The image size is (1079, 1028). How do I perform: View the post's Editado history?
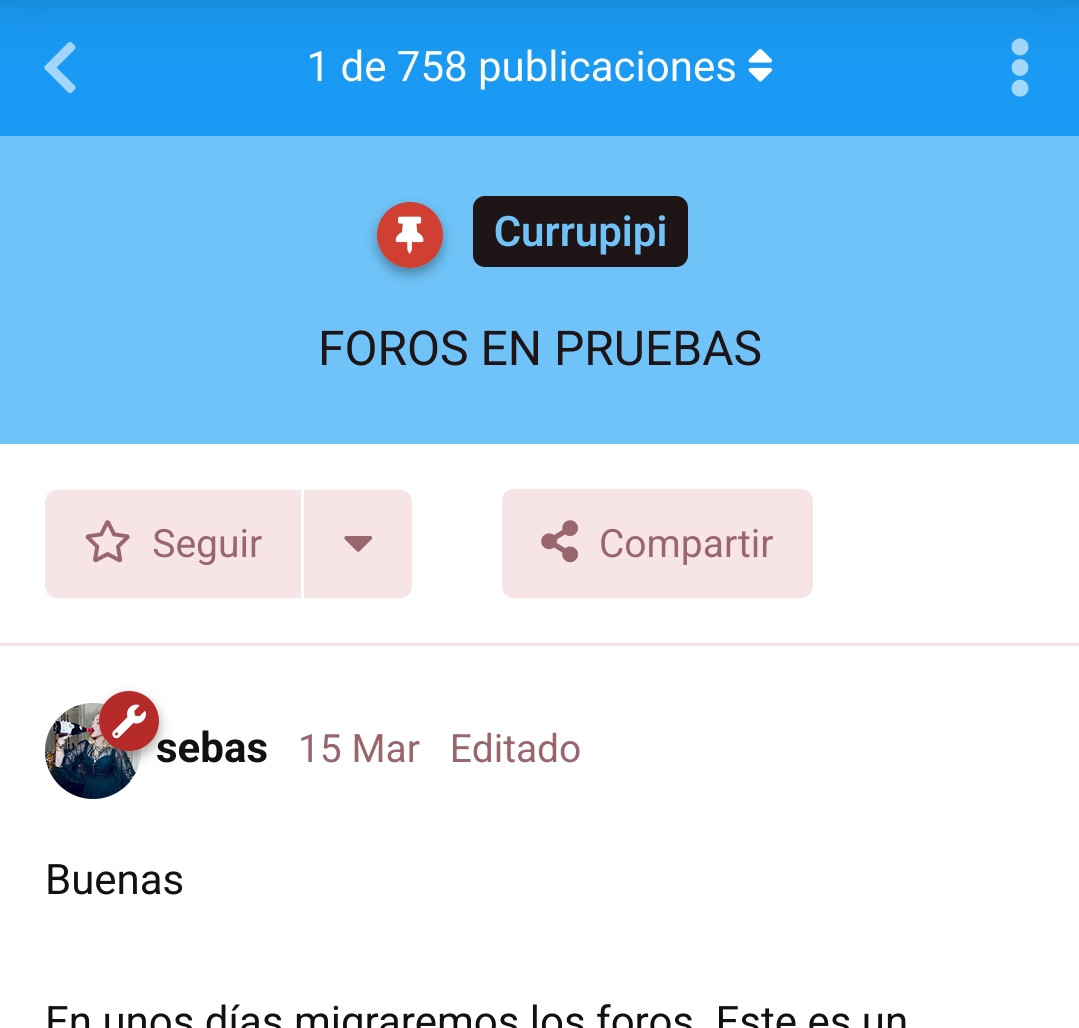tap(515, 748)
